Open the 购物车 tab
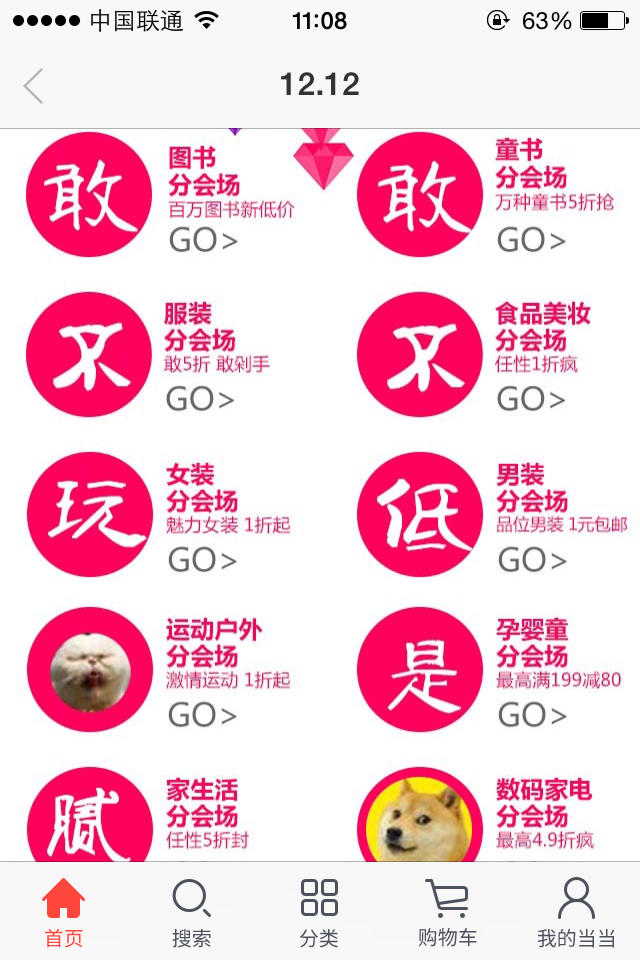The height and width of the screenshot is (960, 640). click(x=447, y=912)
